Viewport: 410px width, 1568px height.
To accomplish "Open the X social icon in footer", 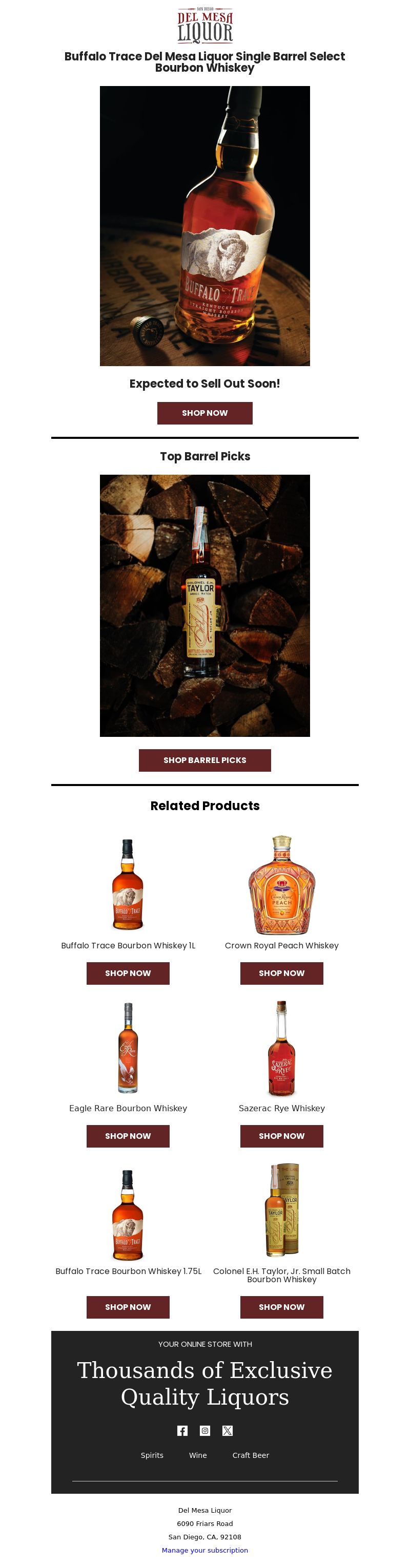I will [x=227, y=1430].
